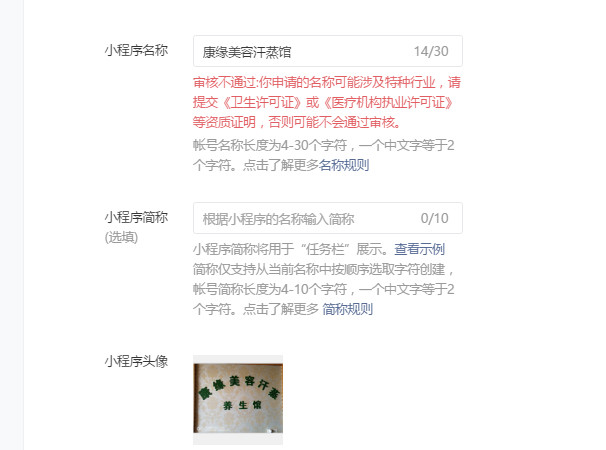Tap the 小程序简称 input field
The width and height of the screenshot is (606, 450).
(300, 218)
